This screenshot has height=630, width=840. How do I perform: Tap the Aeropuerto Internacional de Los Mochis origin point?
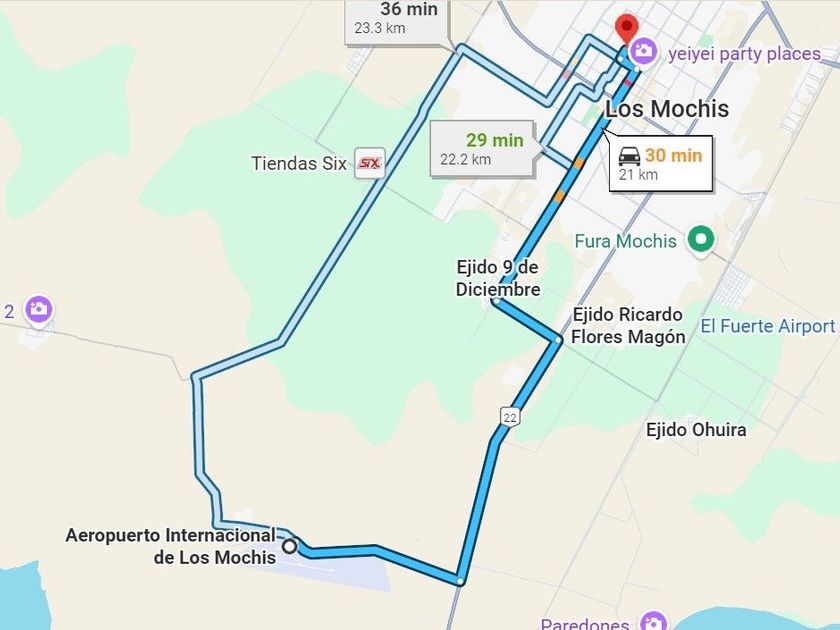pos(290,546)
